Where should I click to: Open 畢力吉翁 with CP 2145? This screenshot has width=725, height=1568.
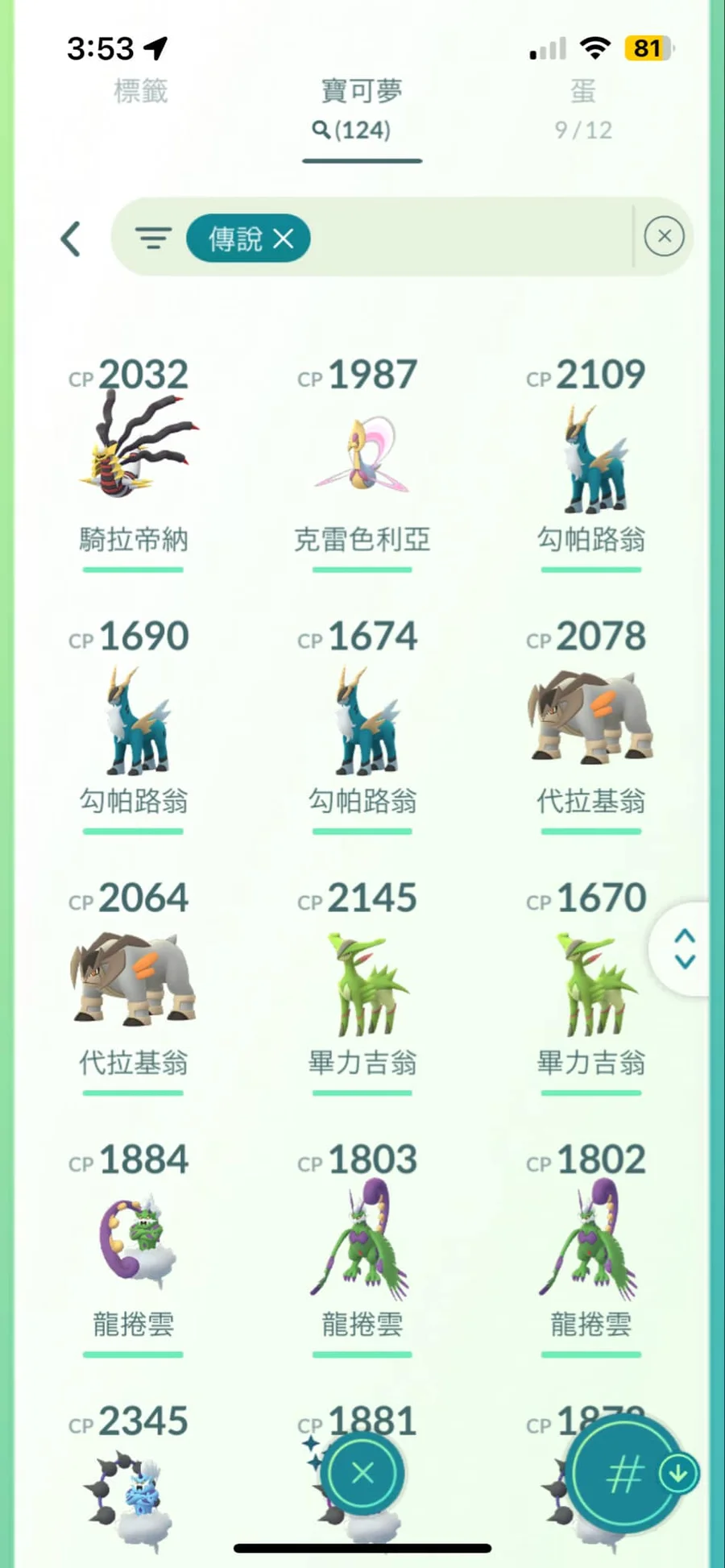(362, 979)
